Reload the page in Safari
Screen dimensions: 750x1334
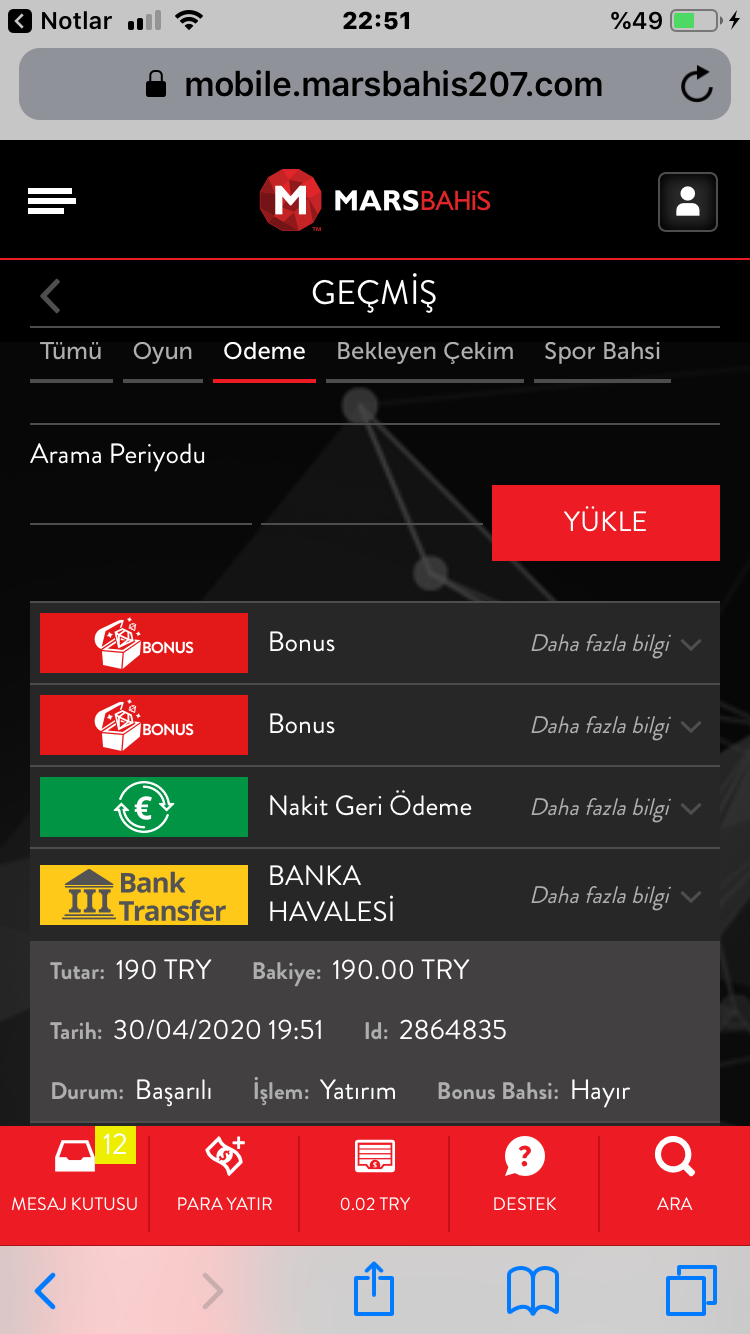[x=696, y=85]
